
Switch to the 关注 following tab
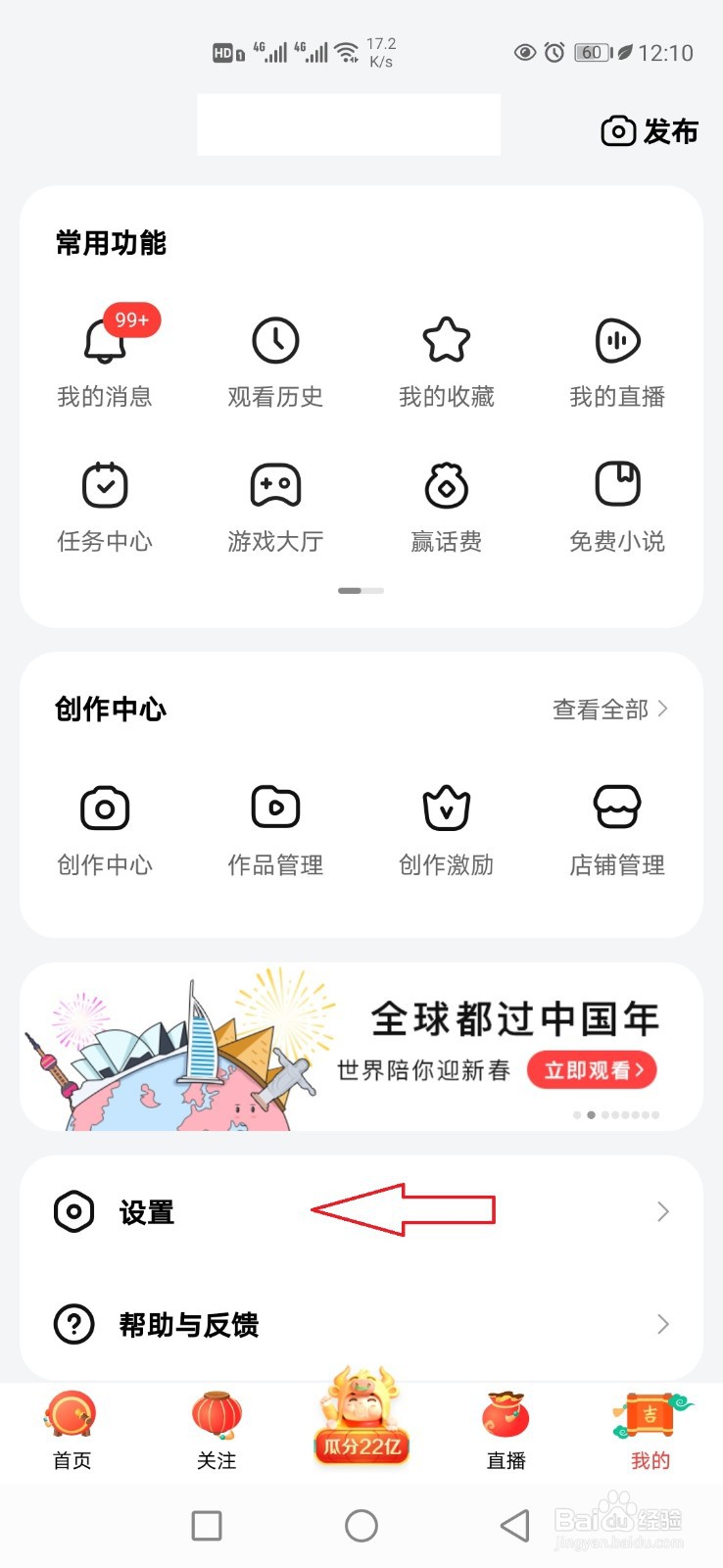coord(217,1431)
